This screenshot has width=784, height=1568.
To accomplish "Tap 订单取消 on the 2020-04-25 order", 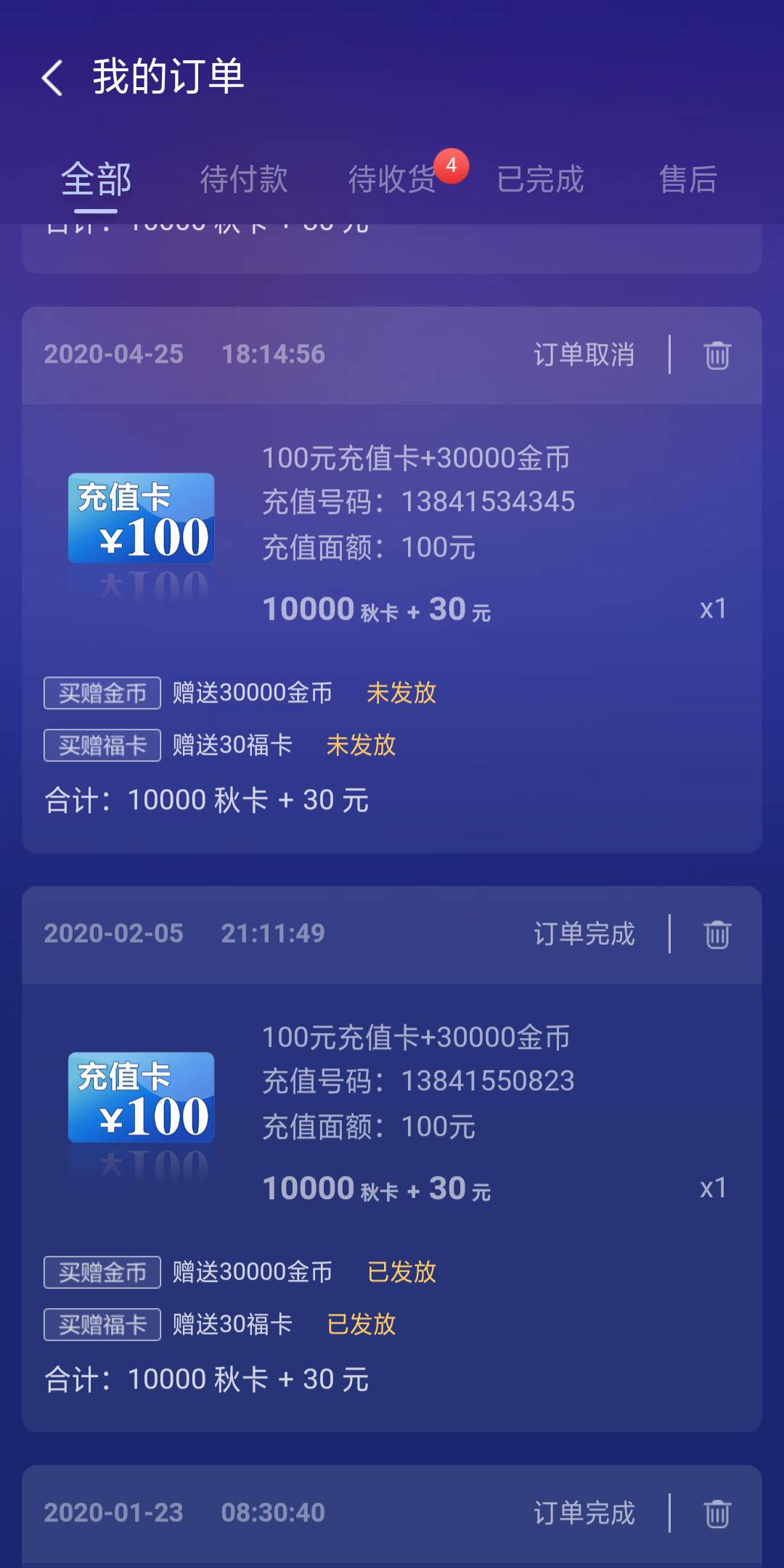I will tap(583, 355).
